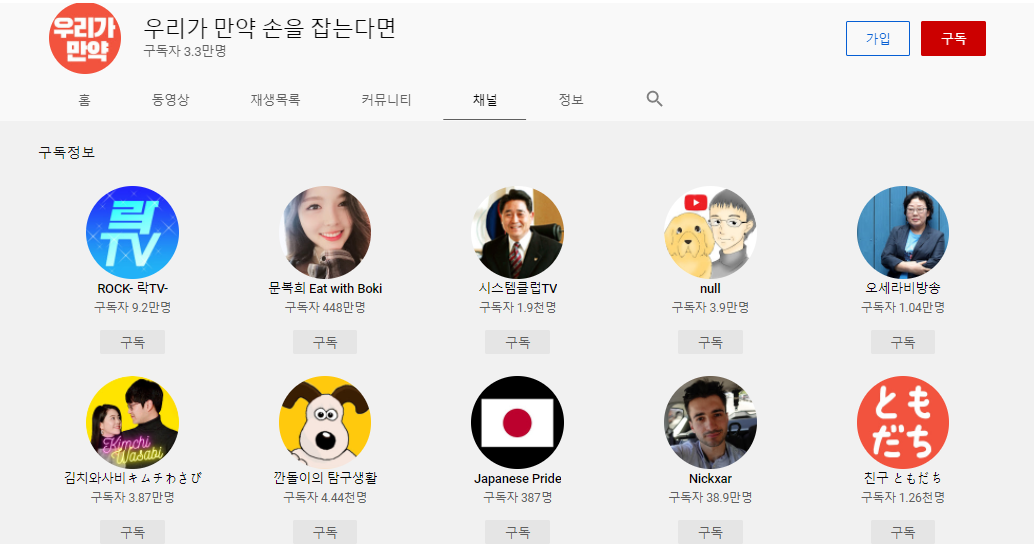Subscribe to 문복희 Eat with Boki

click(x=325, y=342)
